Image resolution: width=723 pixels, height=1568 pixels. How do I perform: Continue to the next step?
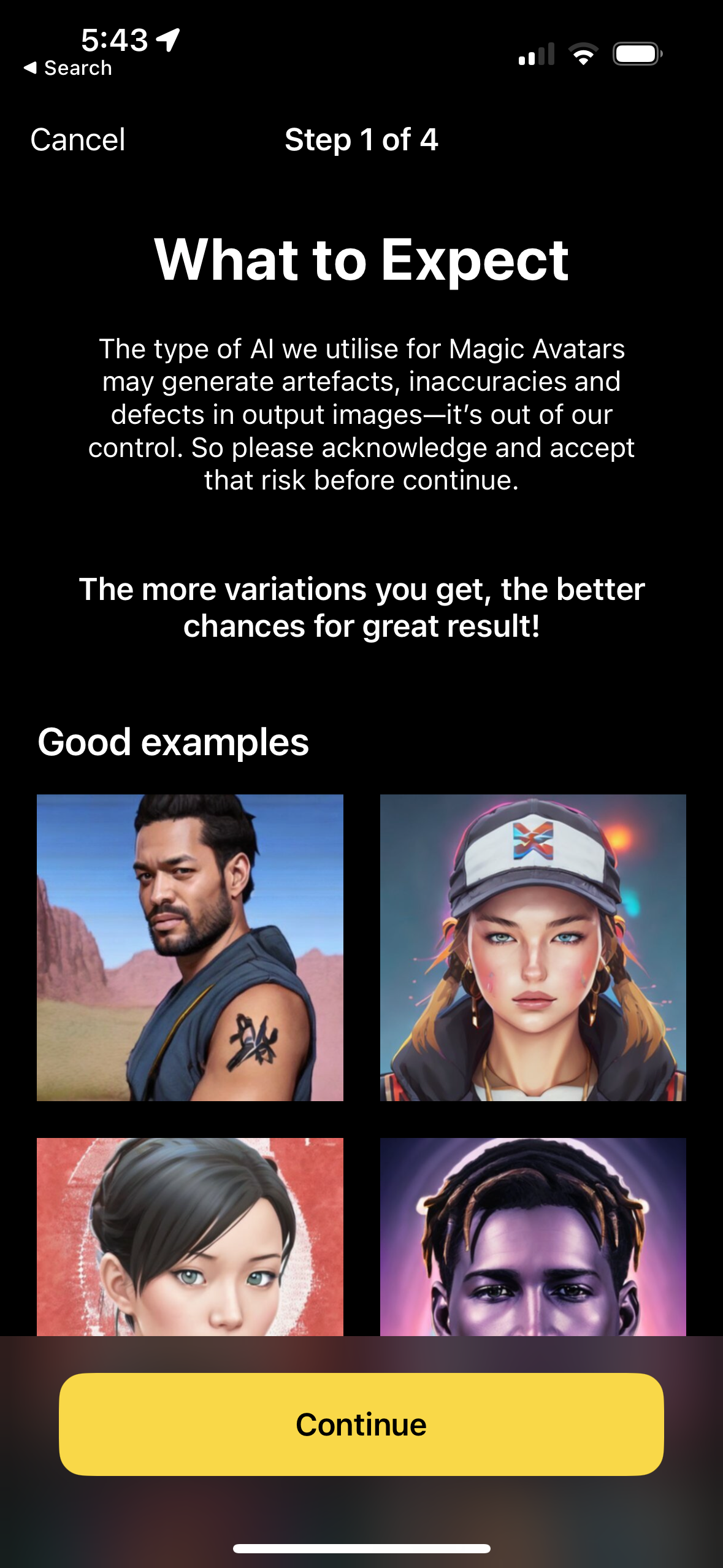tap(361, 1424)
